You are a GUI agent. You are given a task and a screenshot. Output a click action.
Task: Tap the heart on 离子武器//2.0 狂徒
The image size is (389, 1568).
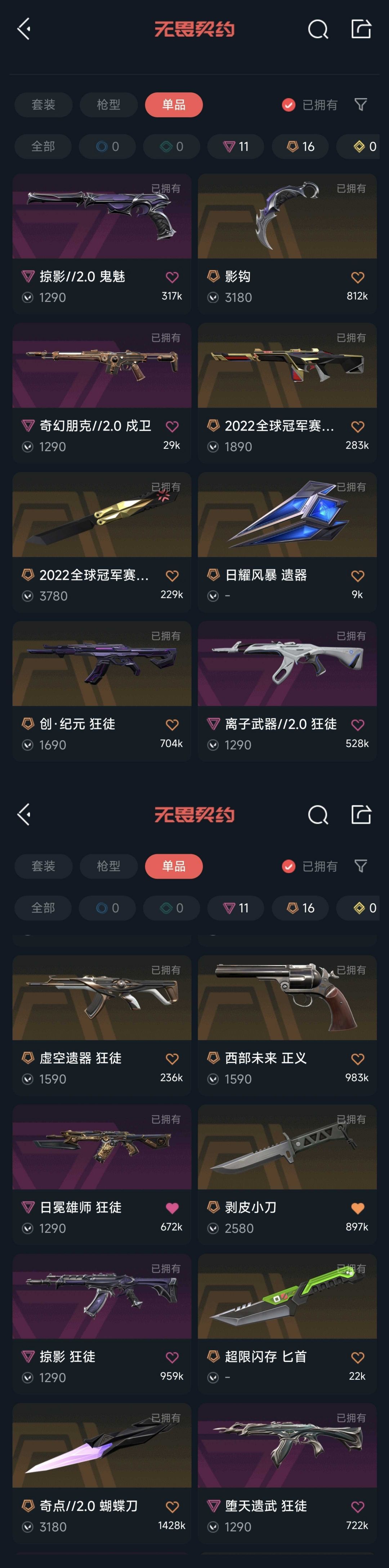pos(357,725)
